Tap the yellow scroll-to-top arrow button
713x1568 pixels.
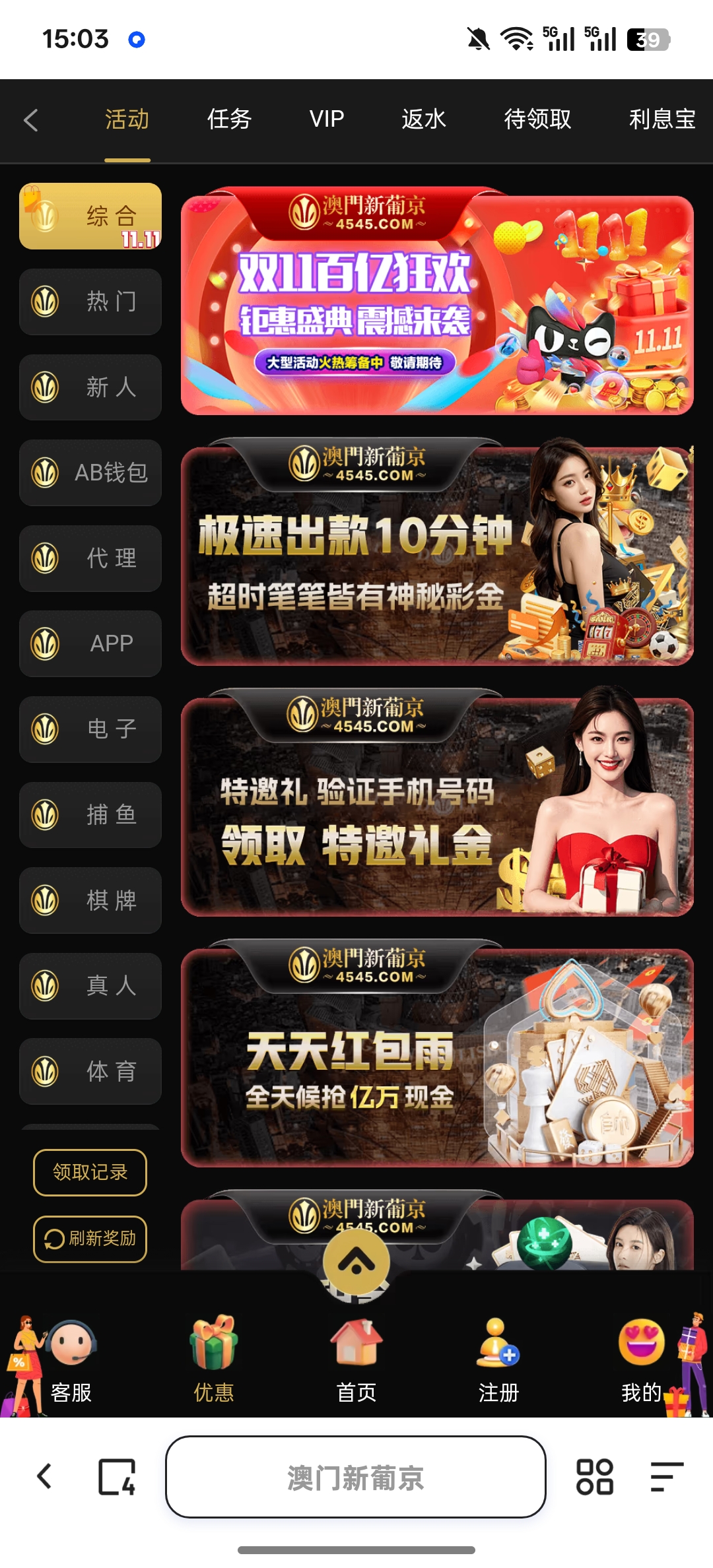click(356, 1262)
